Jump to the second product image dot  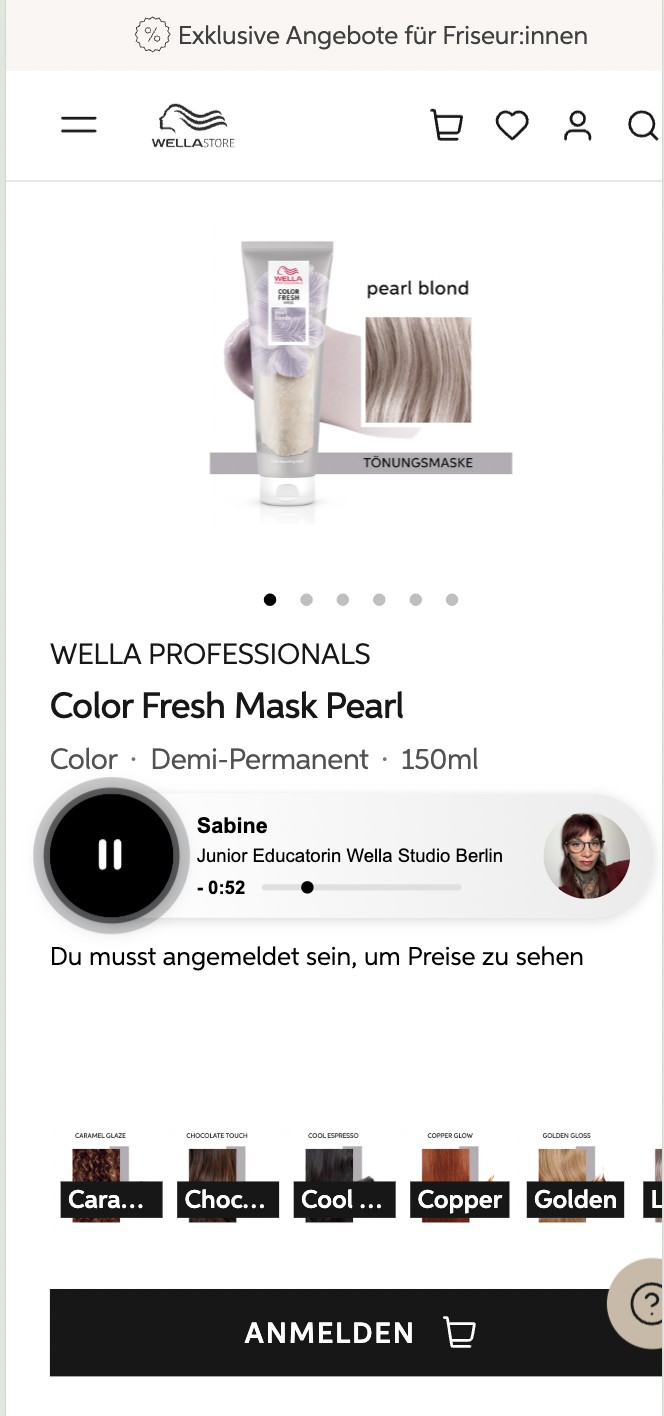306,600
